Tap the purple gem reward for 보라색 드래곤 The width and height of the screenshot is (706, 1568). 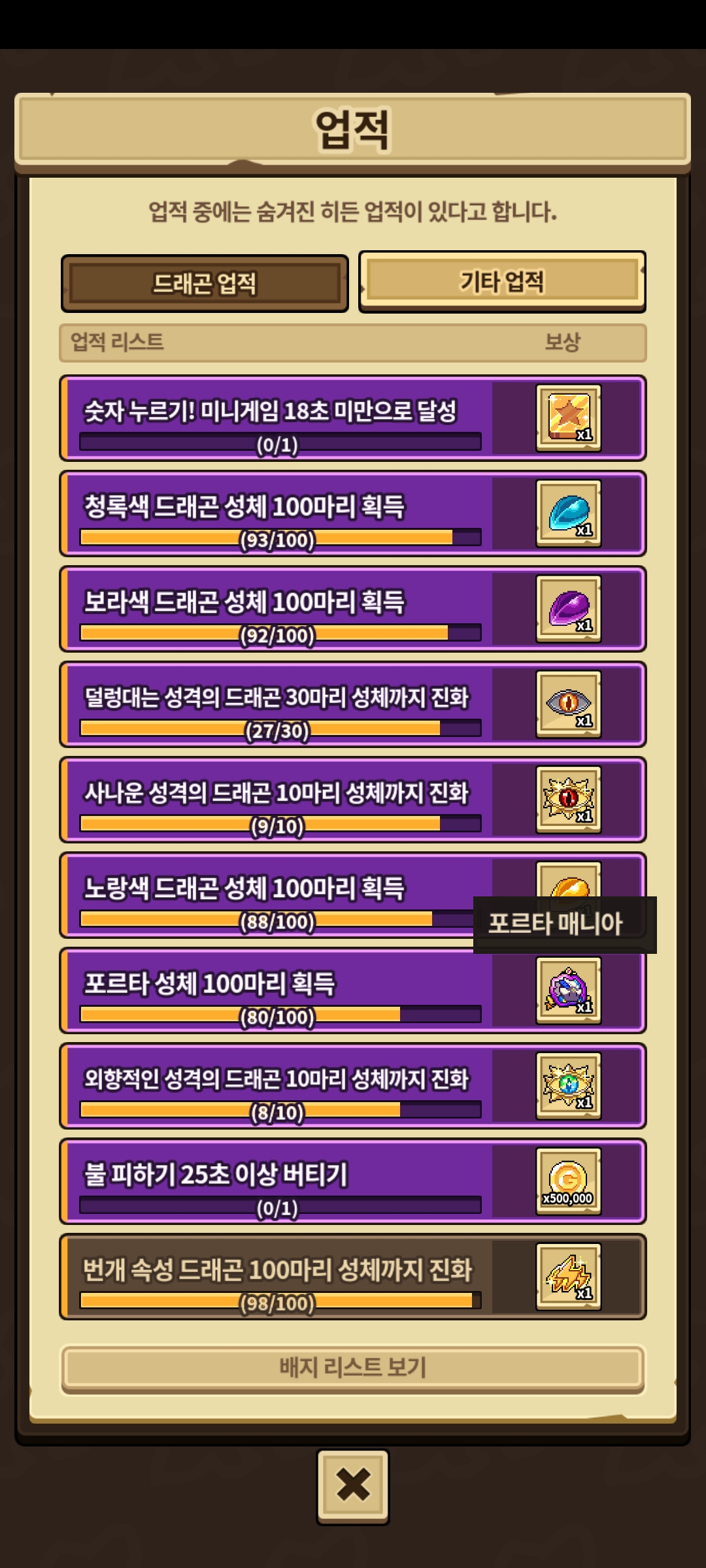coord(568,608)
